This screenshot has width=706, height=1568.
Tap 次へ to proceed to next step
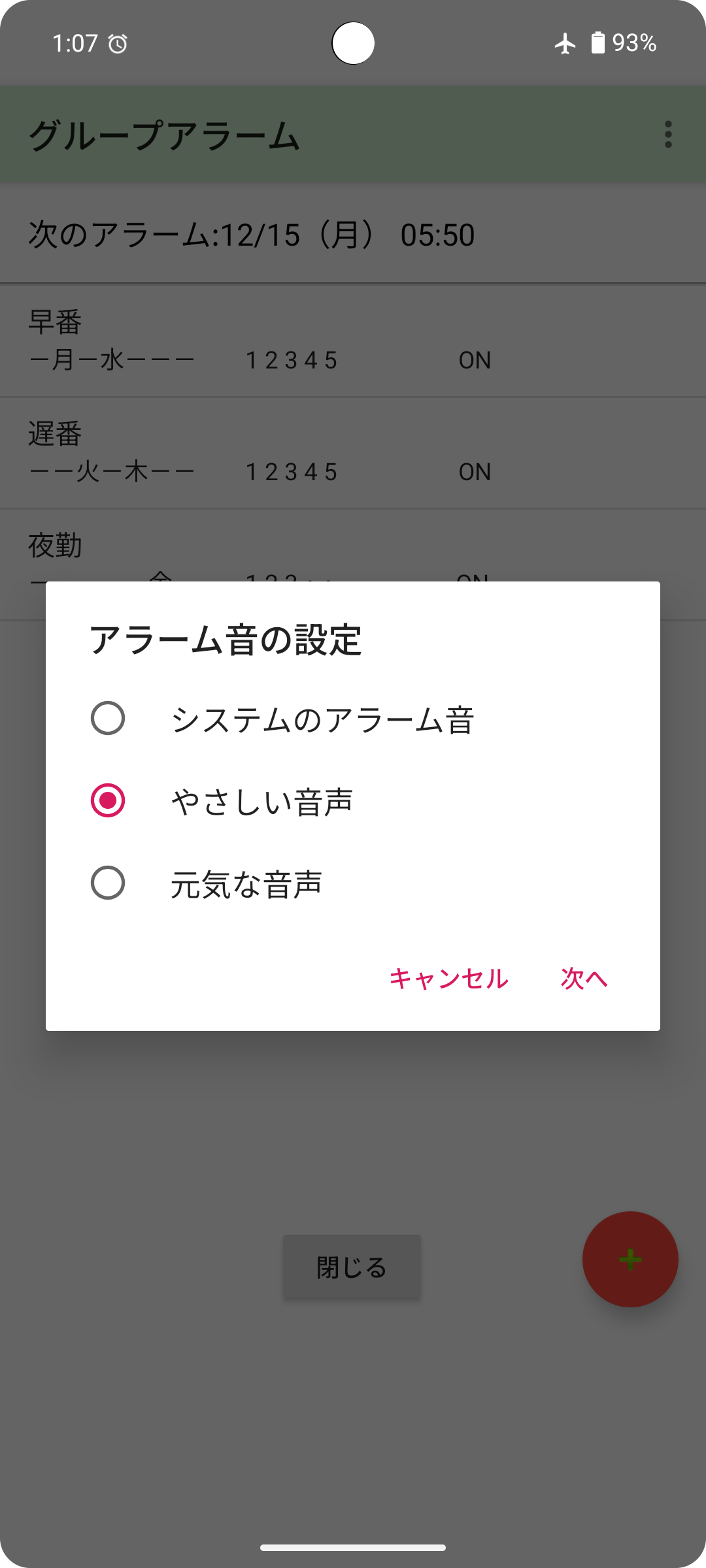[585, 979]
